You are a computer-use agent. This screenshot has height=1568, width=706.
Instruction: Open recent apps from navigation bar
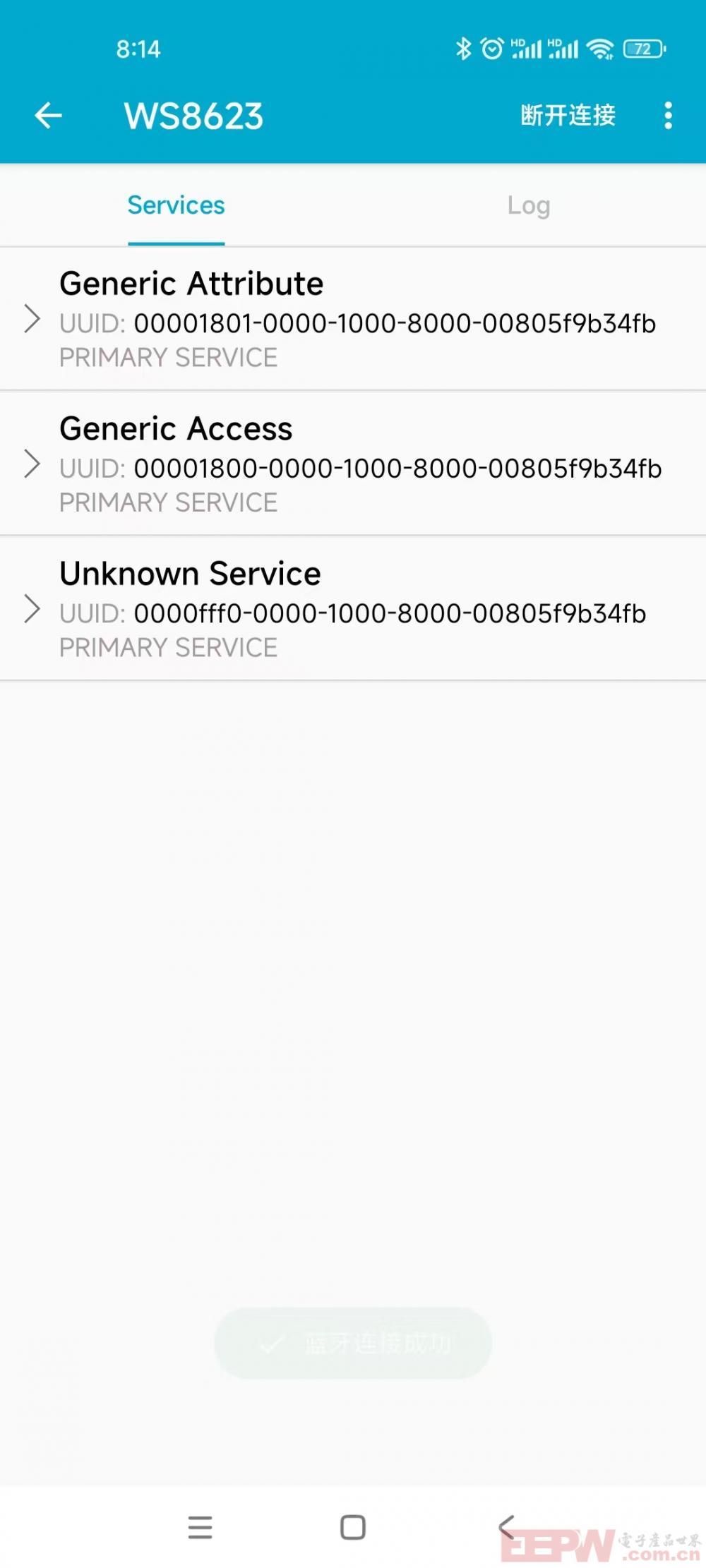[201, 1527]
